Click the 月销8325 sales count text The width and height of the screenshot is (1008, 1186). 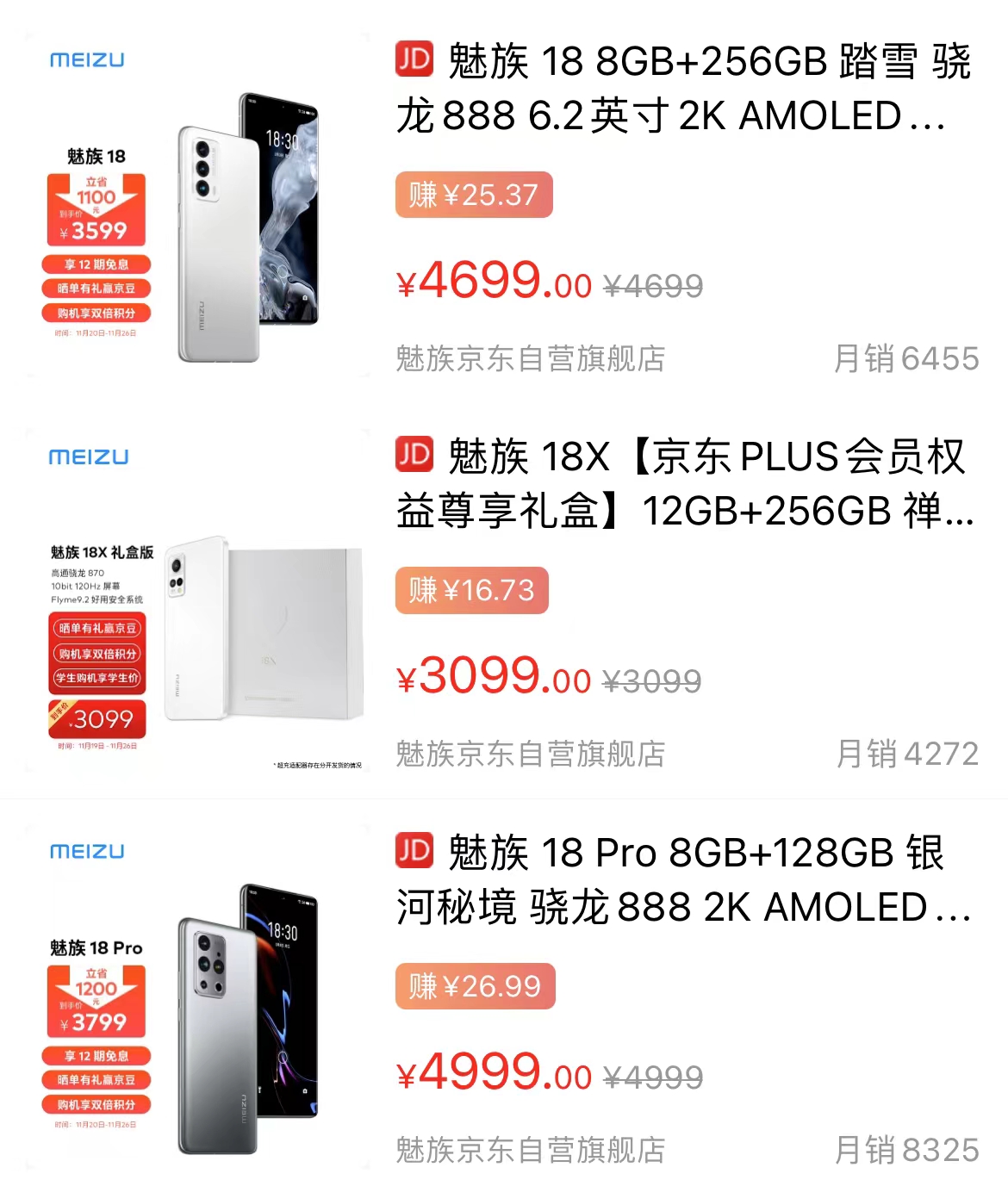click(909, 1147)
